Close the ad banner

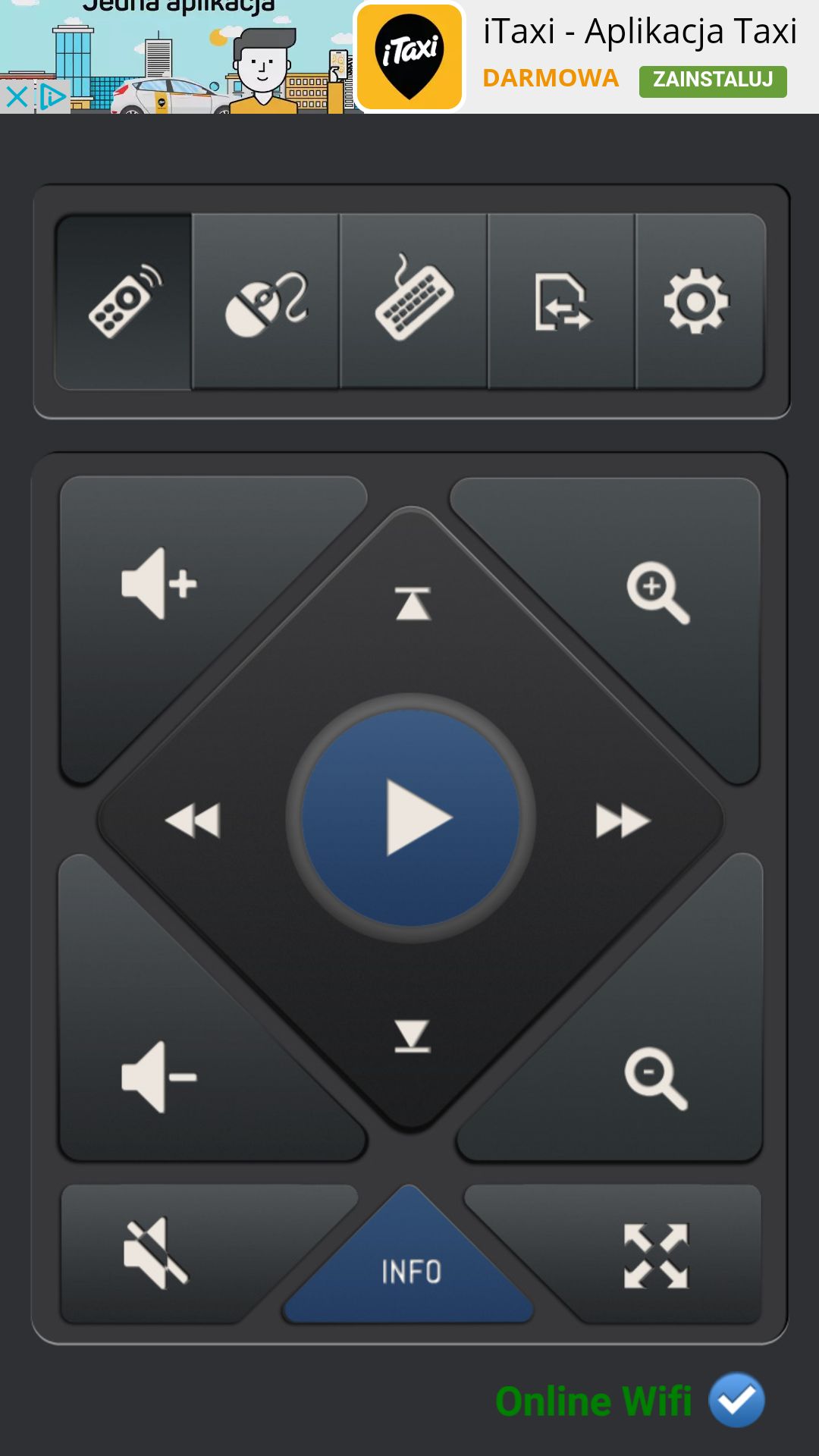[17, 97]
